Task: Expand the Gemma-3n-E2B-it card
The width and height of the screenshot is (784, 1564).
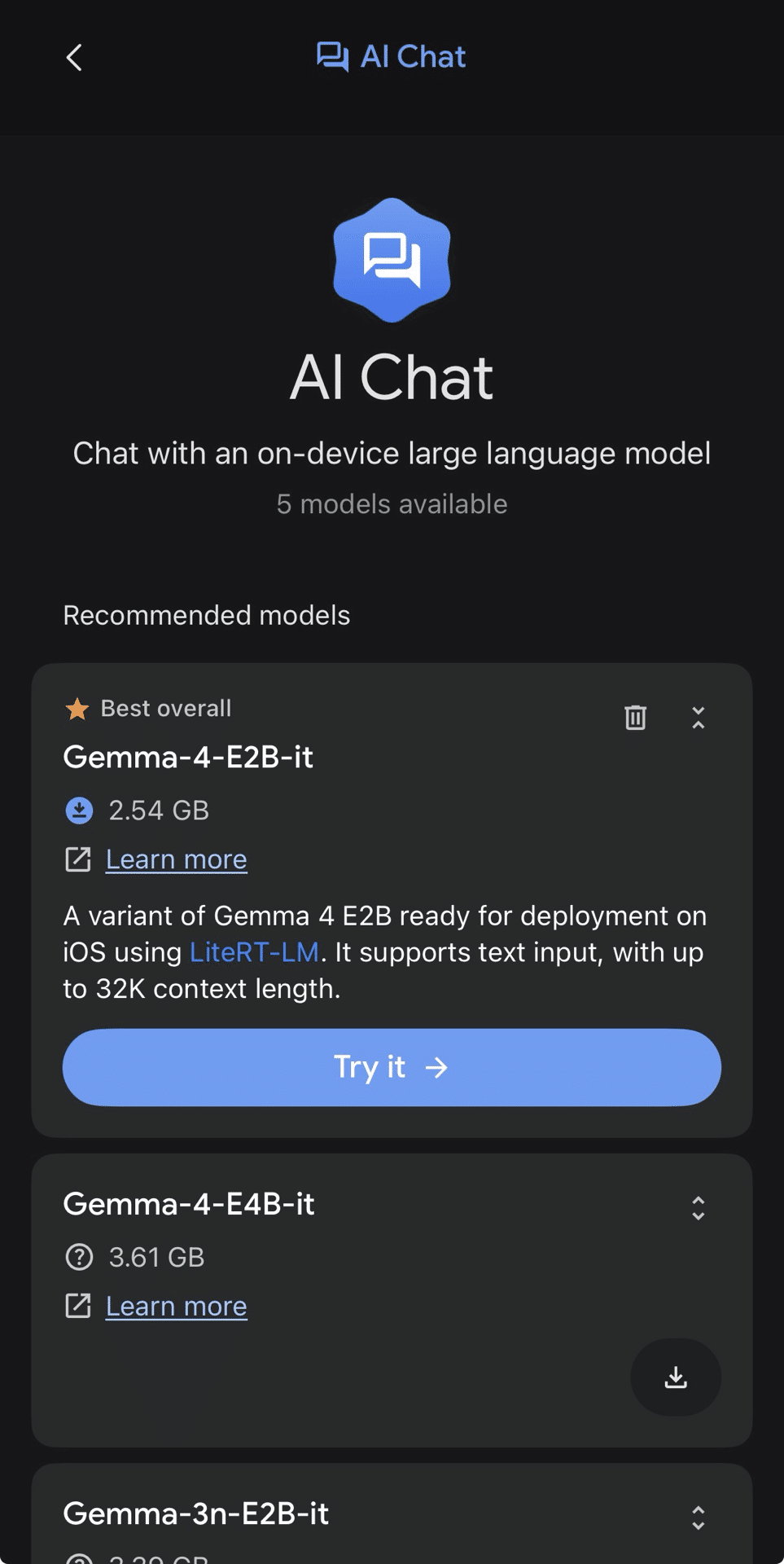Action: 698,1518
